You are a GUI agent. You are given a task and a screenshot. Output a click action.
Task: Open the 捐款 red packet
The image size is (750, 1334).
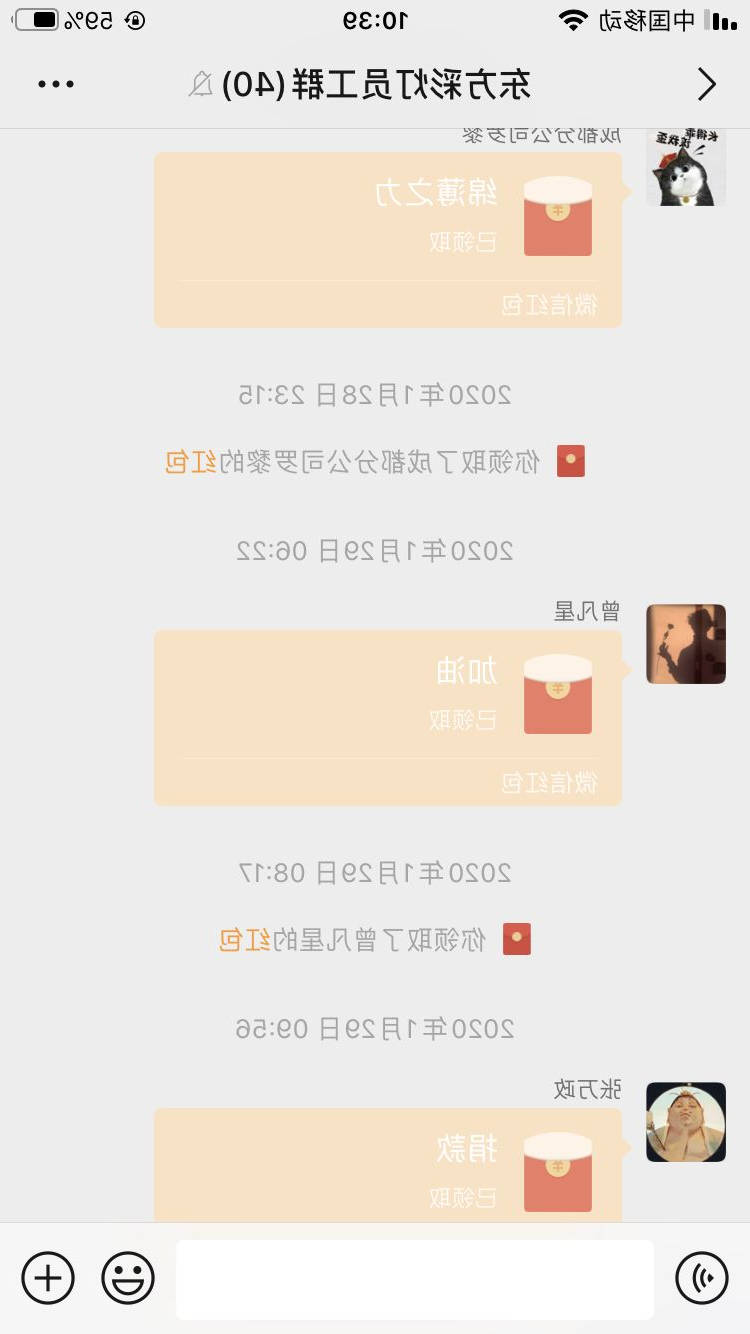[x=388, y=1166]
